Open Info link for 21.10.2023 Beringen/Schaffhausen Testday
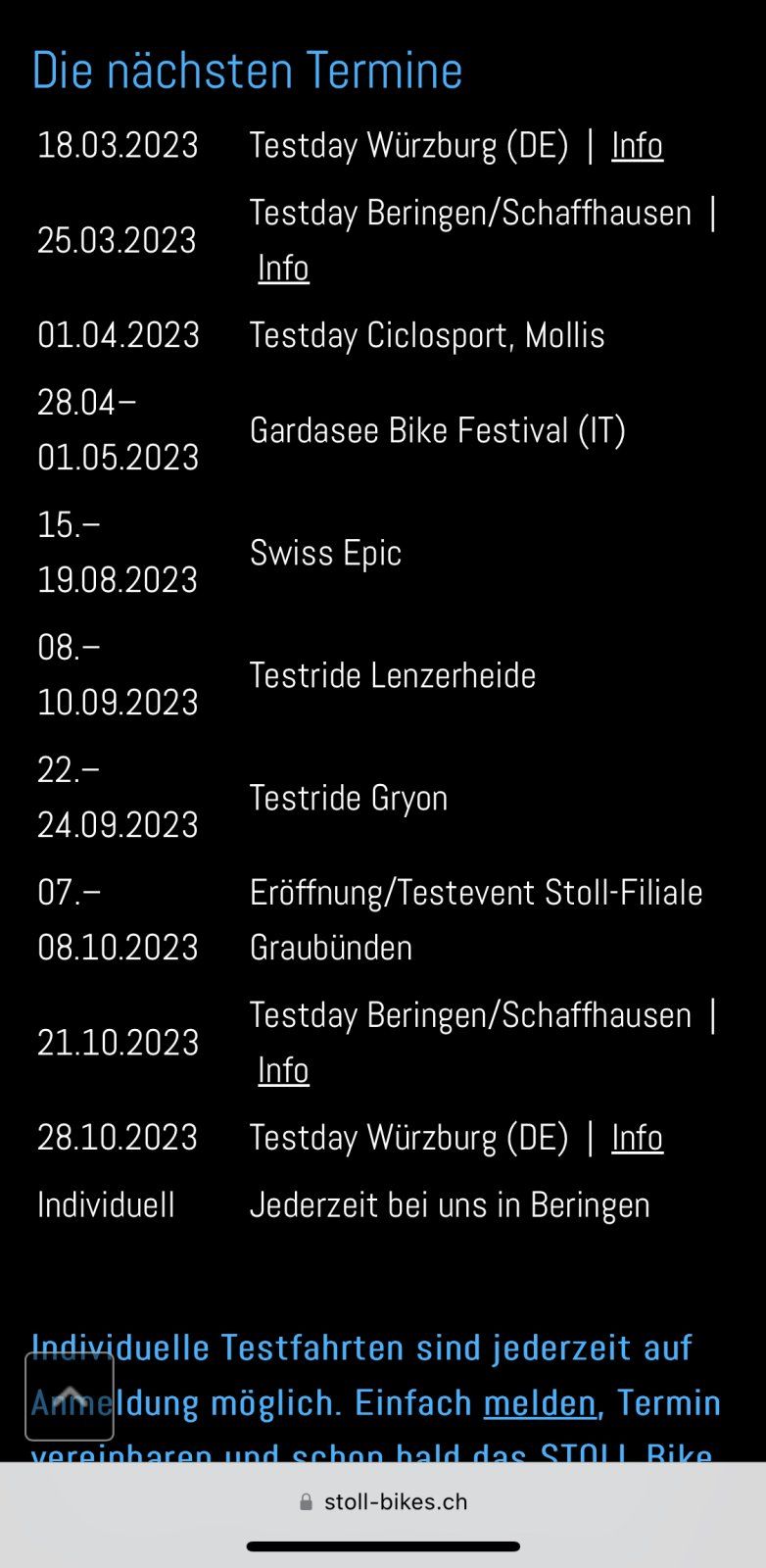 click(283, 1070)
